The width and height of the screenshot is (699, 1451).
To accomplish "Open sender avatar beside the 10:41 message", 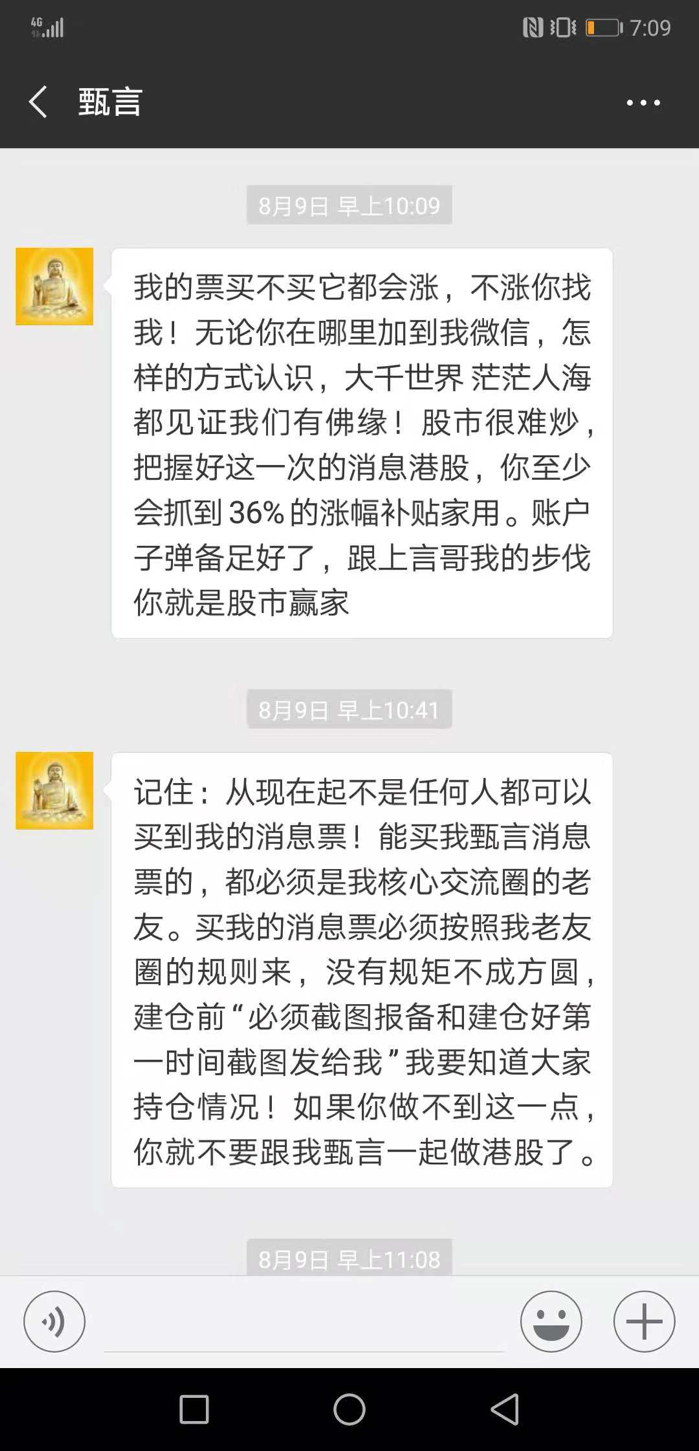I will click(x=54, y=791).
